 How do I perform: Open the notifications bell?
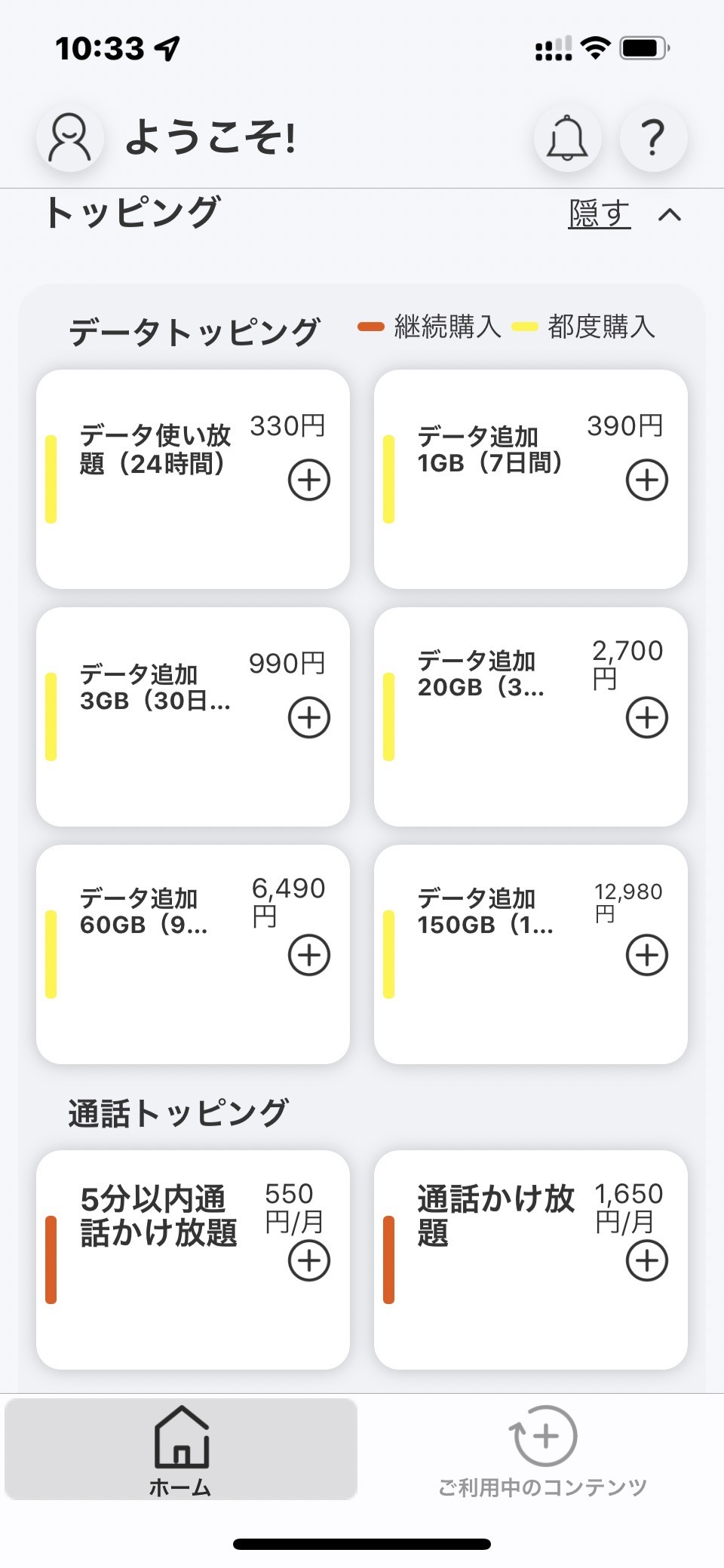[567, 138]
